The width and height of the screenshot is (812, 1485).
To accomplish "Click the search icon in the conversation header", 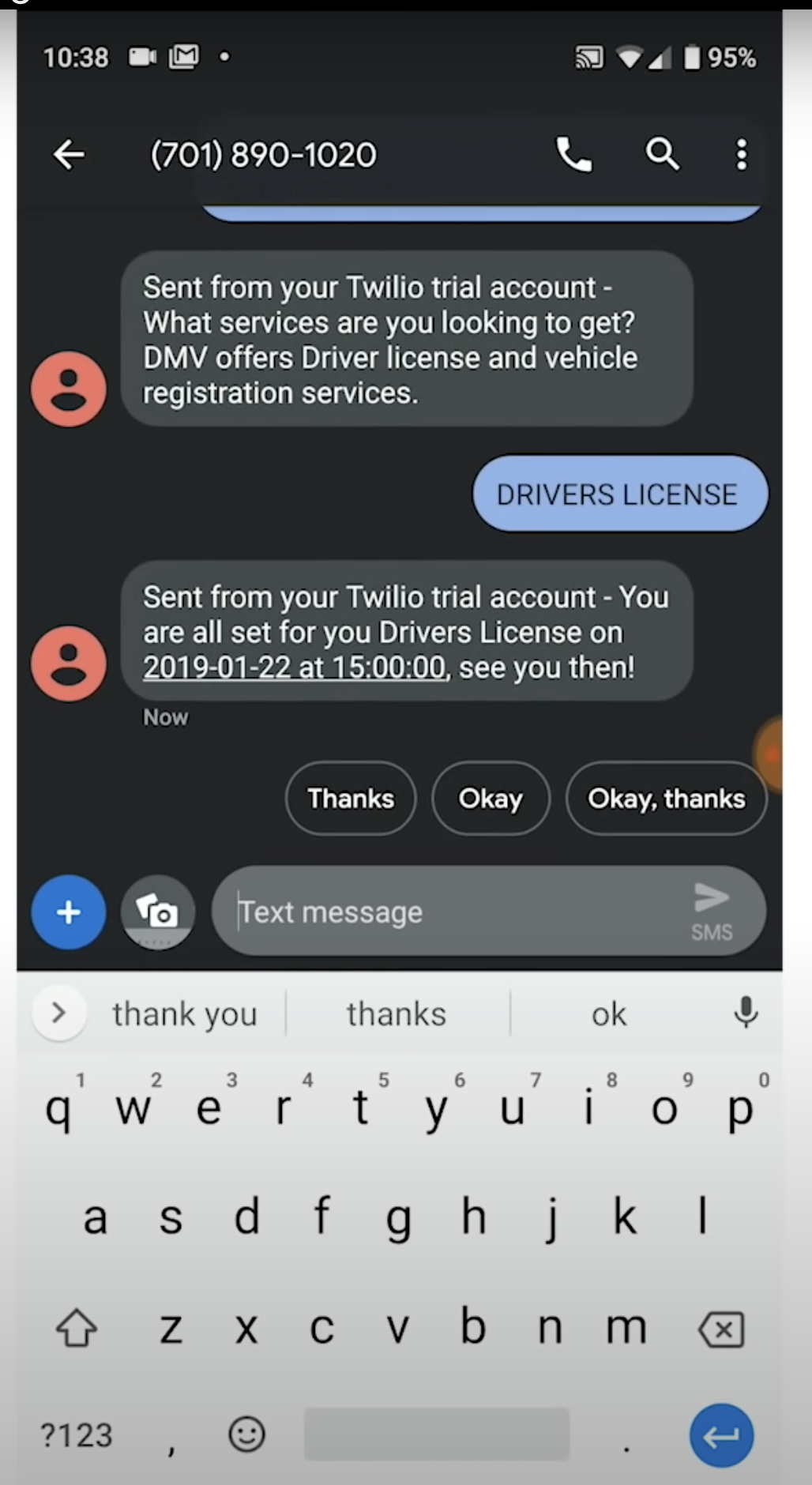I will click(663, 155).
